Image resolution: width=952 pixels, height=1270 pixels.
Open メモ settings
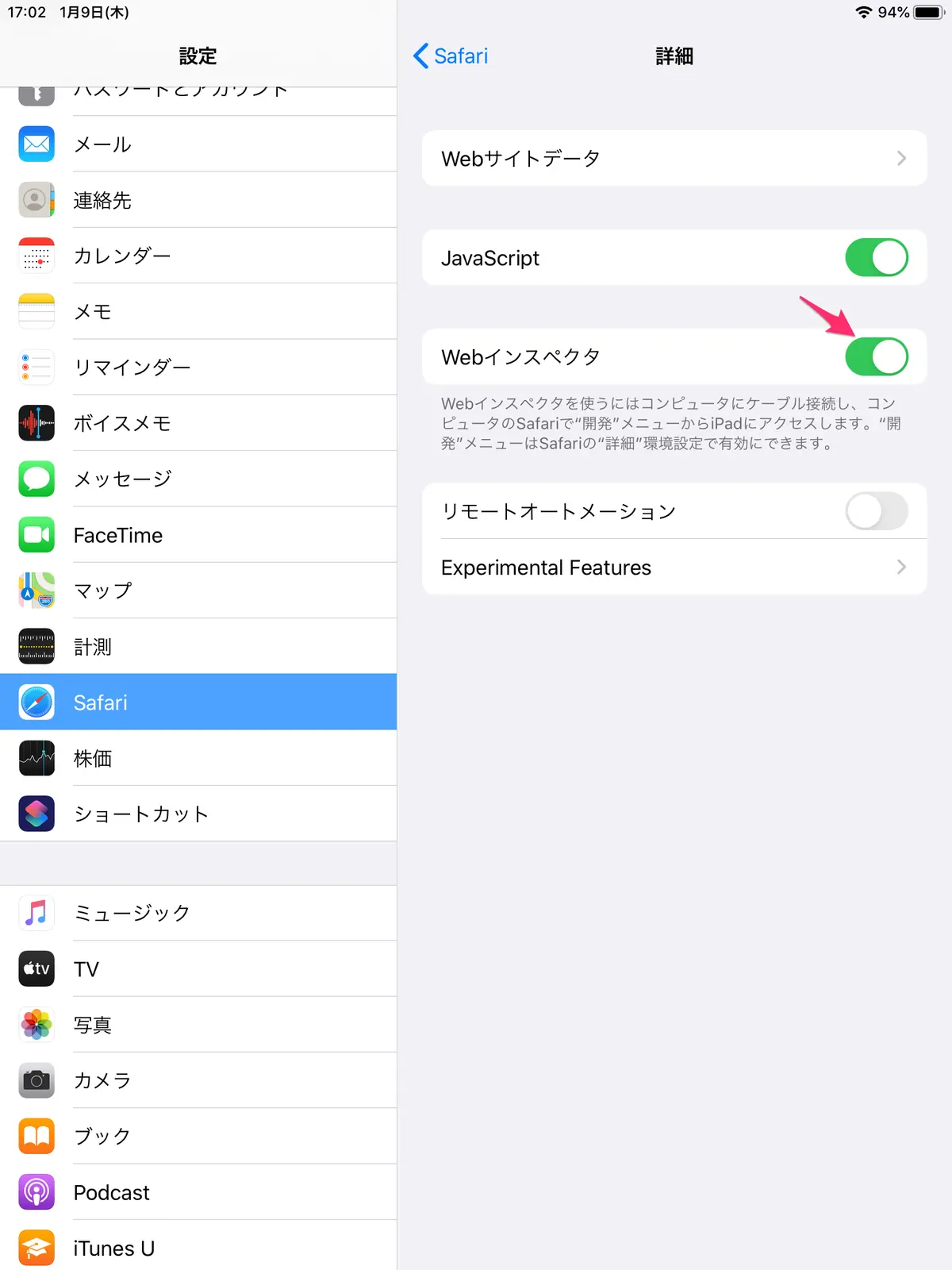pos(198,311)
